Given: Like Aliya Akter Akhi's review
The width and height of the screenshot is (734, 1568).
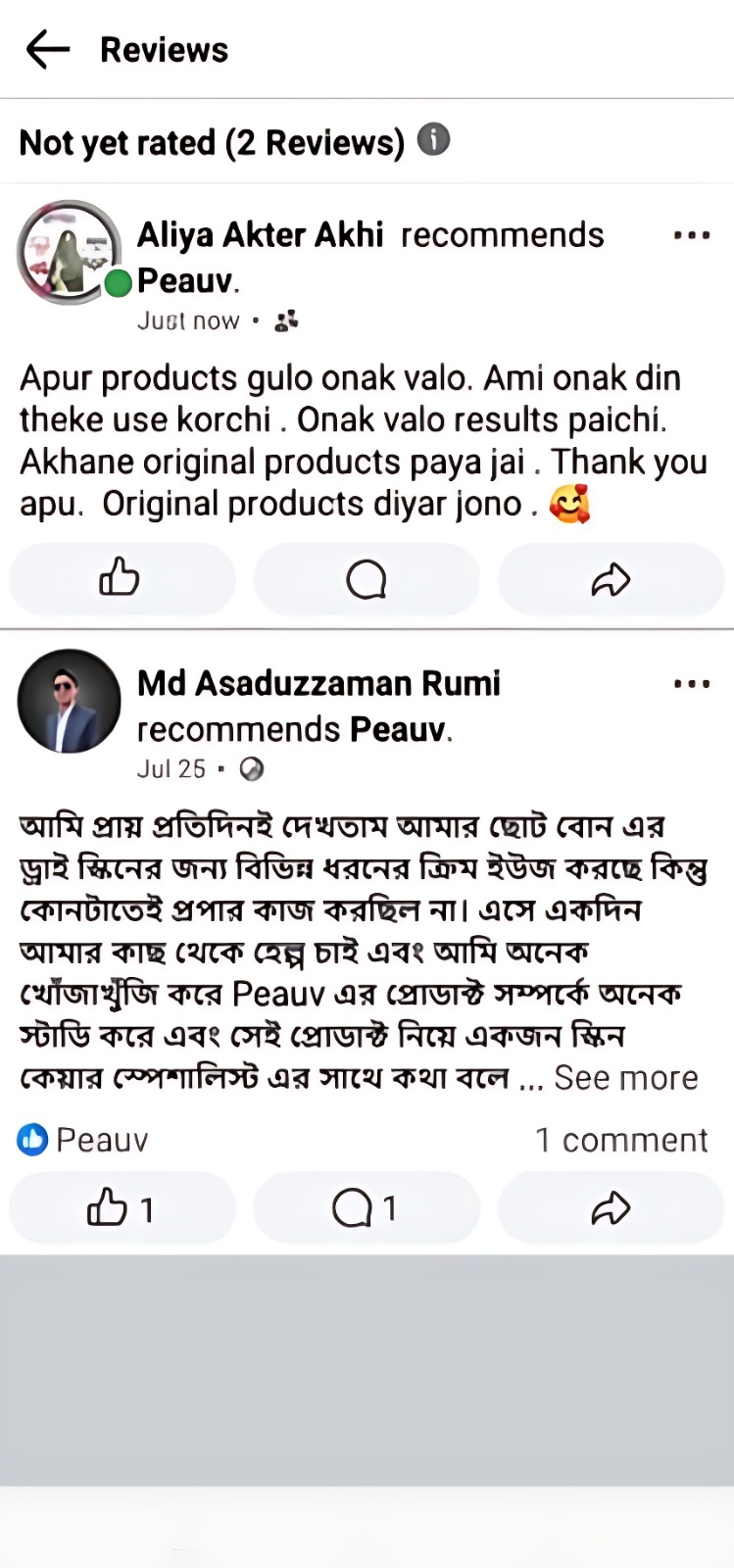Looking at the screenshot, I should [122, 578].
